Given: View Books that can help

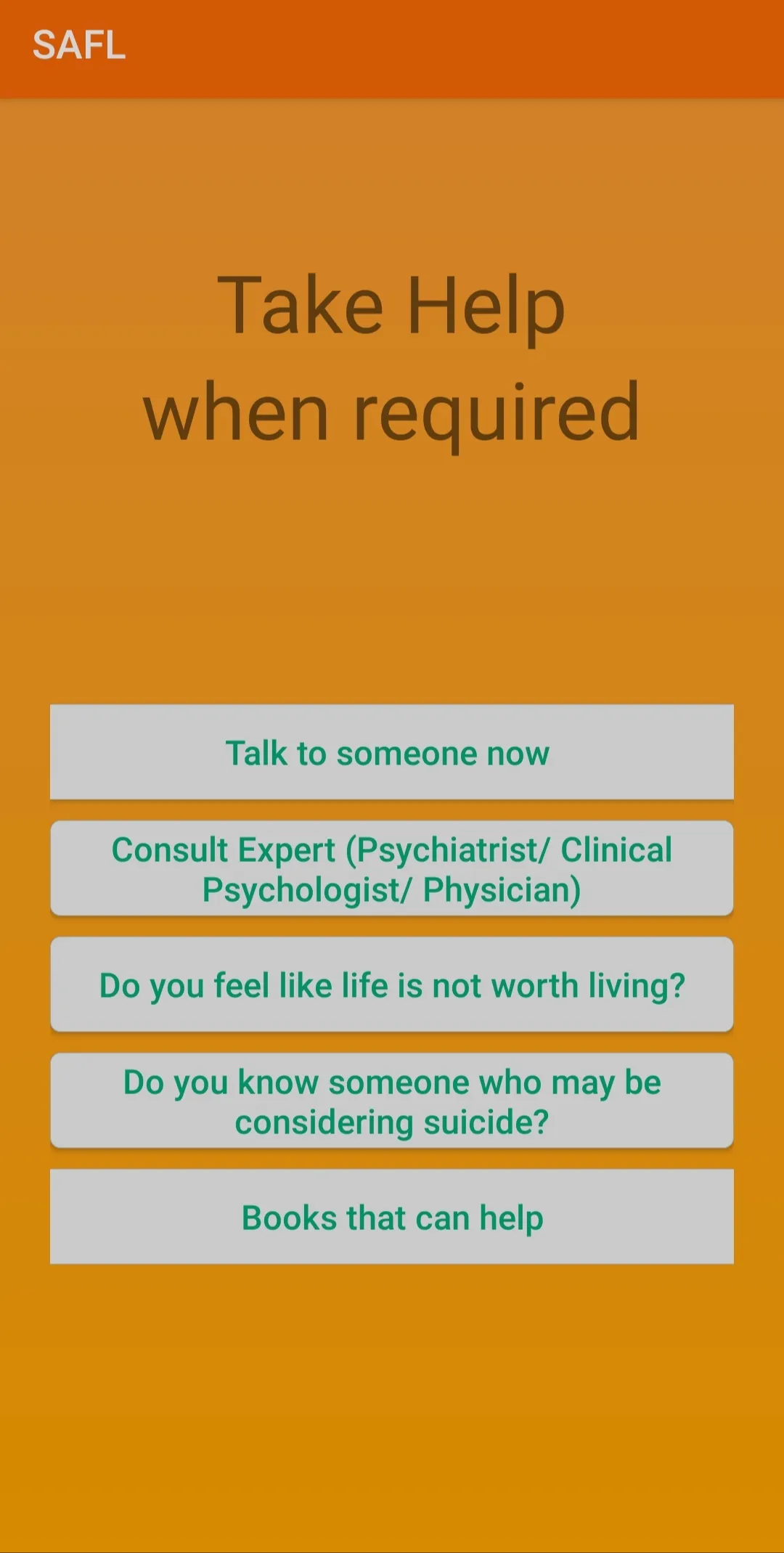Looking at the screenshot, I should (x=392, y=1217).
